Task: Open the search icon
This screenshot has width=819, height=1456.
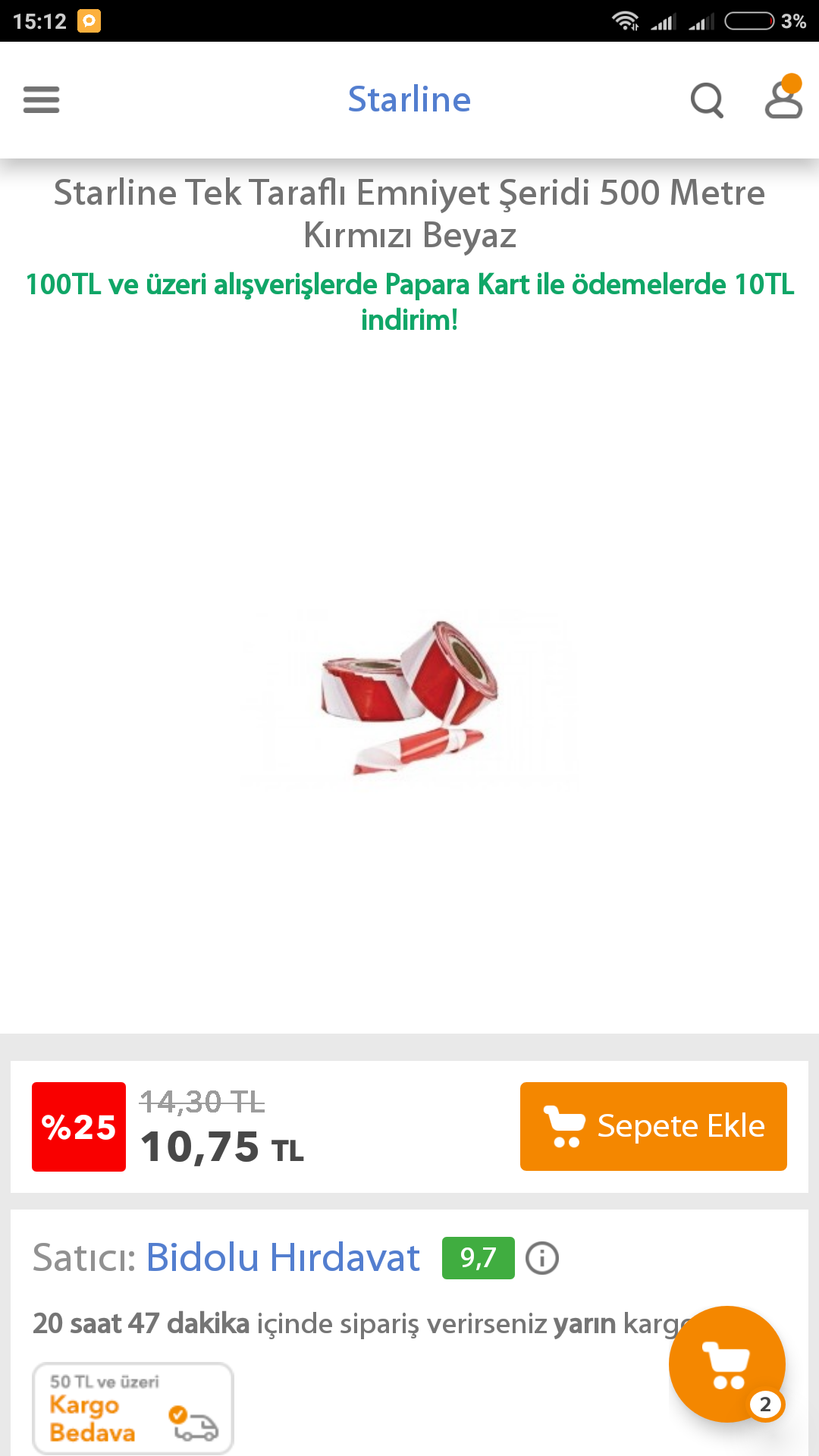Action: coord(707,99)
